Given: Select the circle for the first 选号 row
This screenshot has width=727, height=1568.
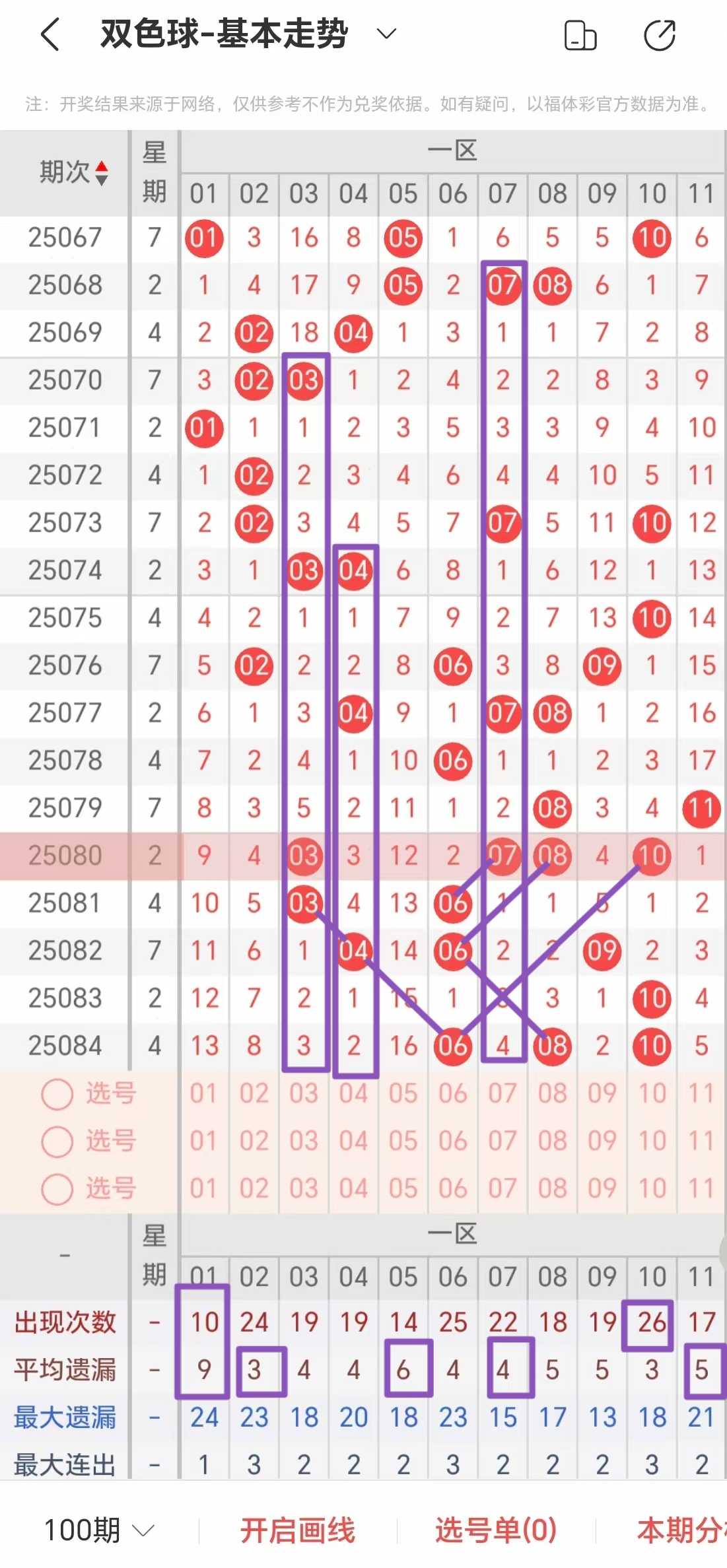Looking at the screenshot, I should coord(57,1093).
